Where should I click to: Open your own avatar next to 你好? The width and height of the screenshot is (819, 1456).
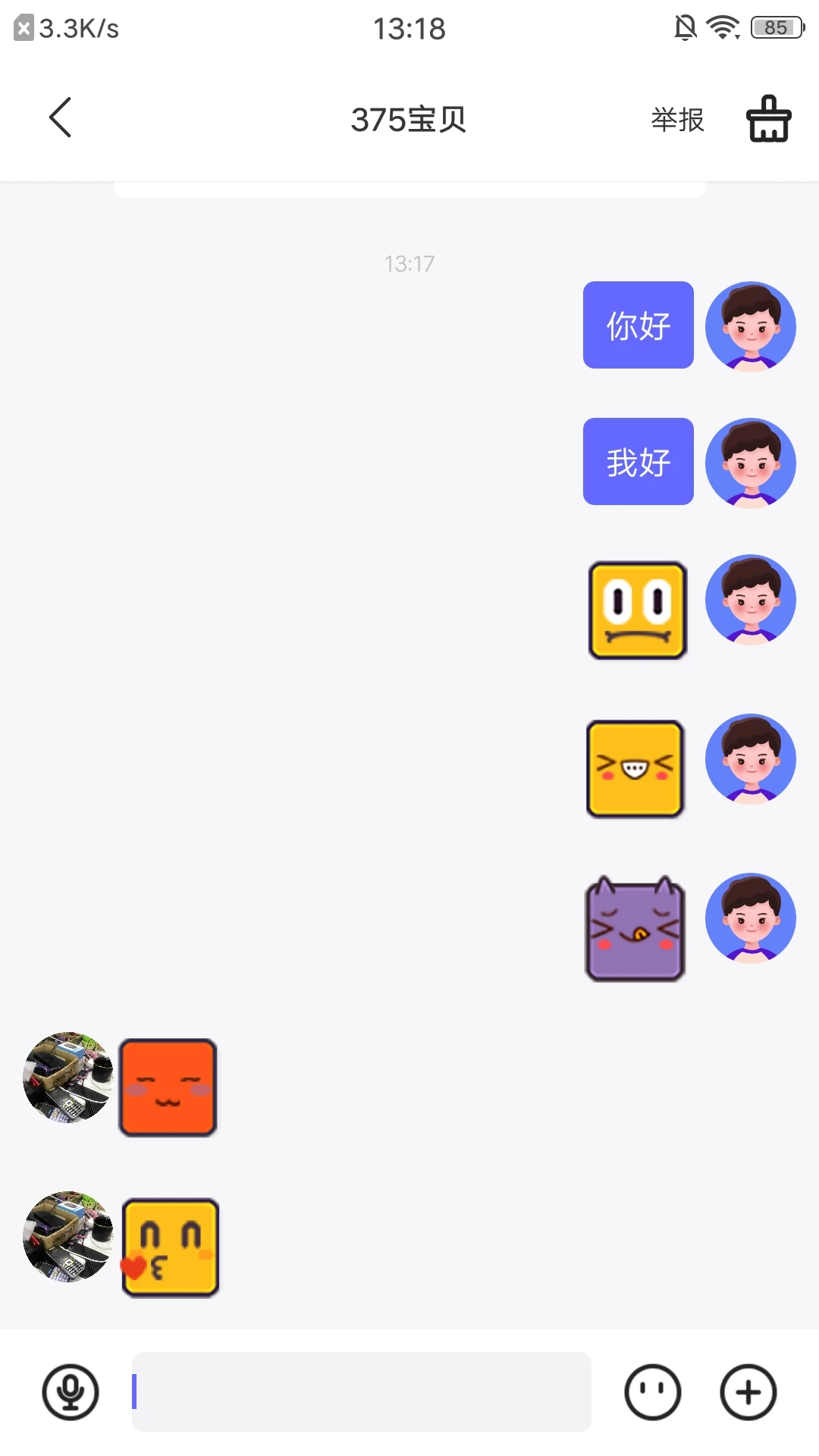click(751, 325)
